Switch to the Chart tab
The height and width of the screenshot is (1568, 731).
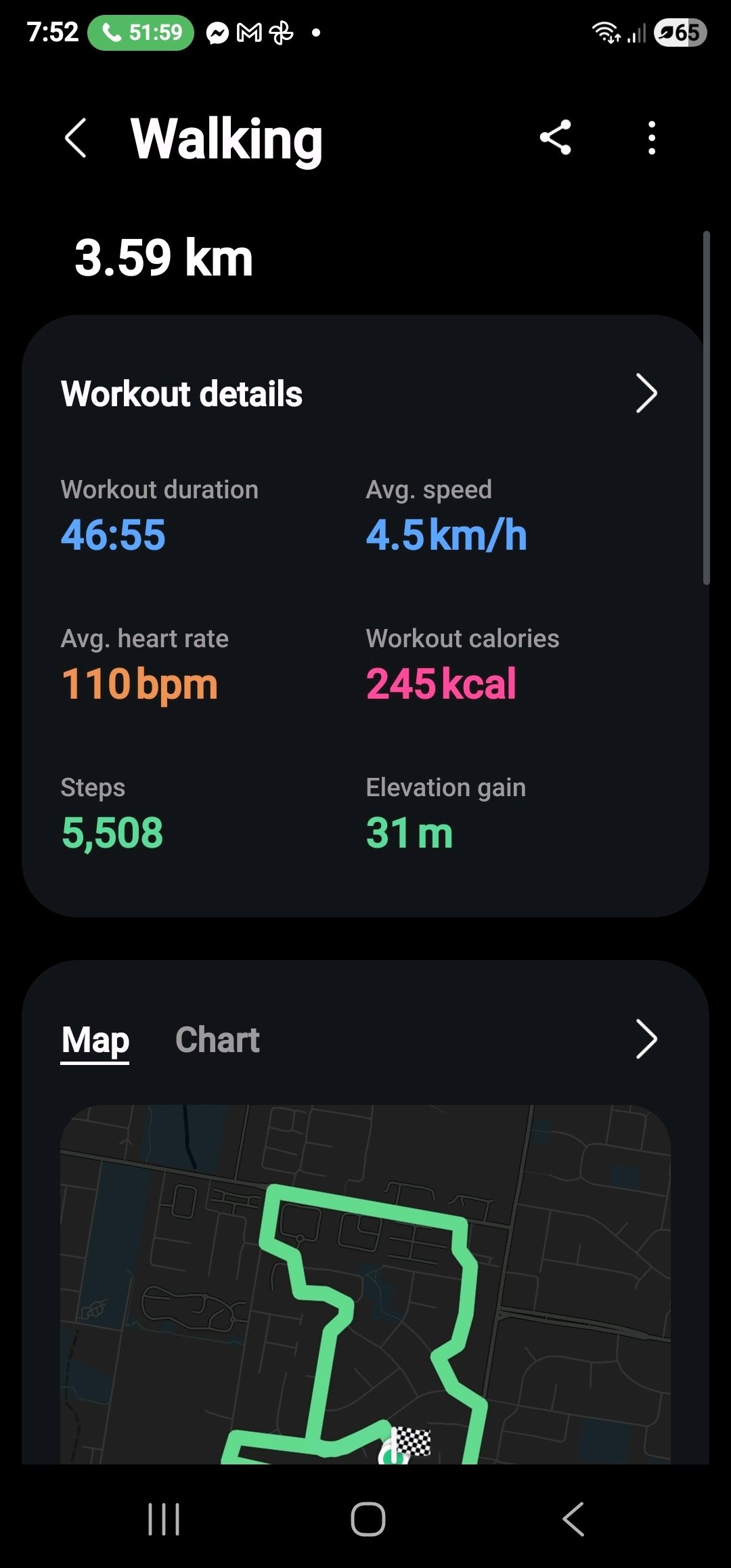[x=217, y=1040]
